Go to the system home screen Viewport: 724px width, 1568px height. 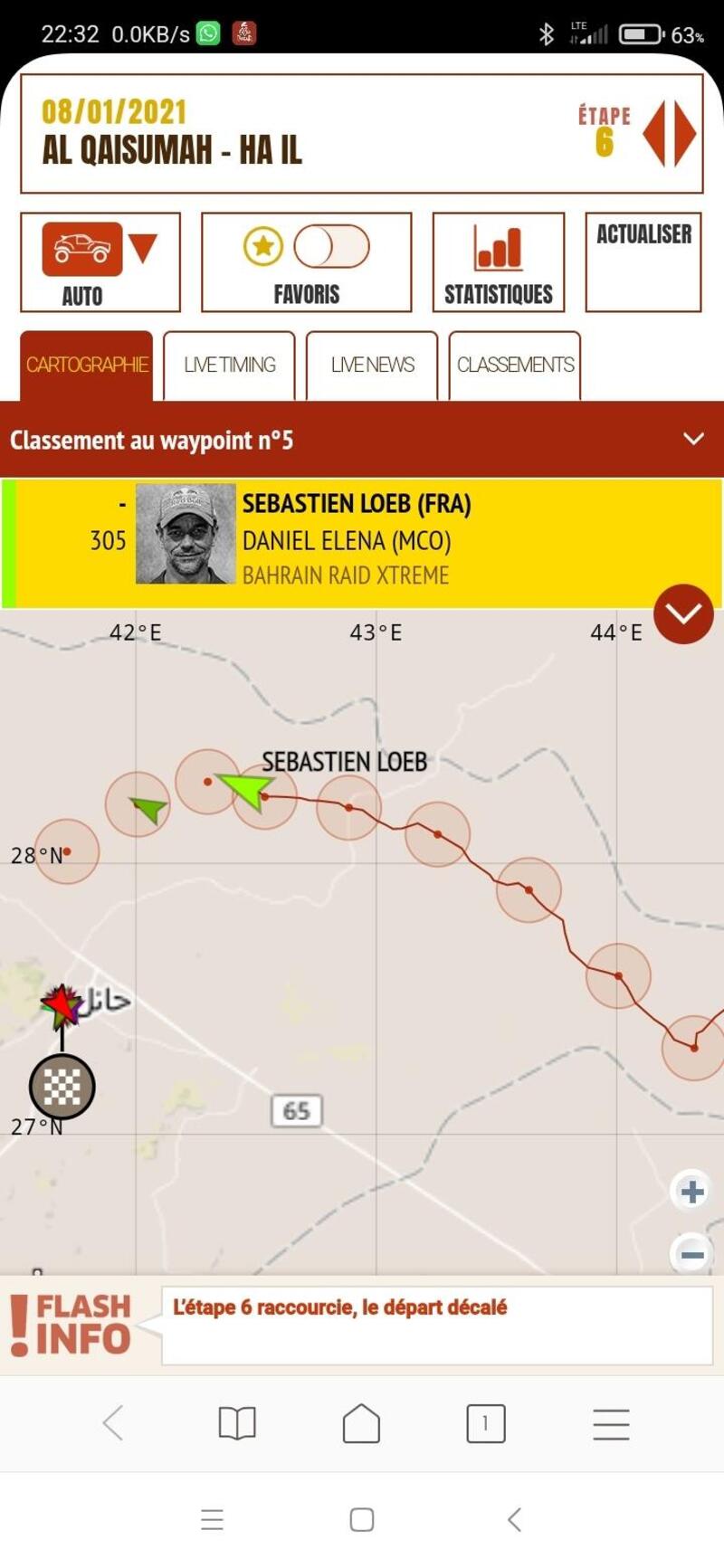[361, 1519]
